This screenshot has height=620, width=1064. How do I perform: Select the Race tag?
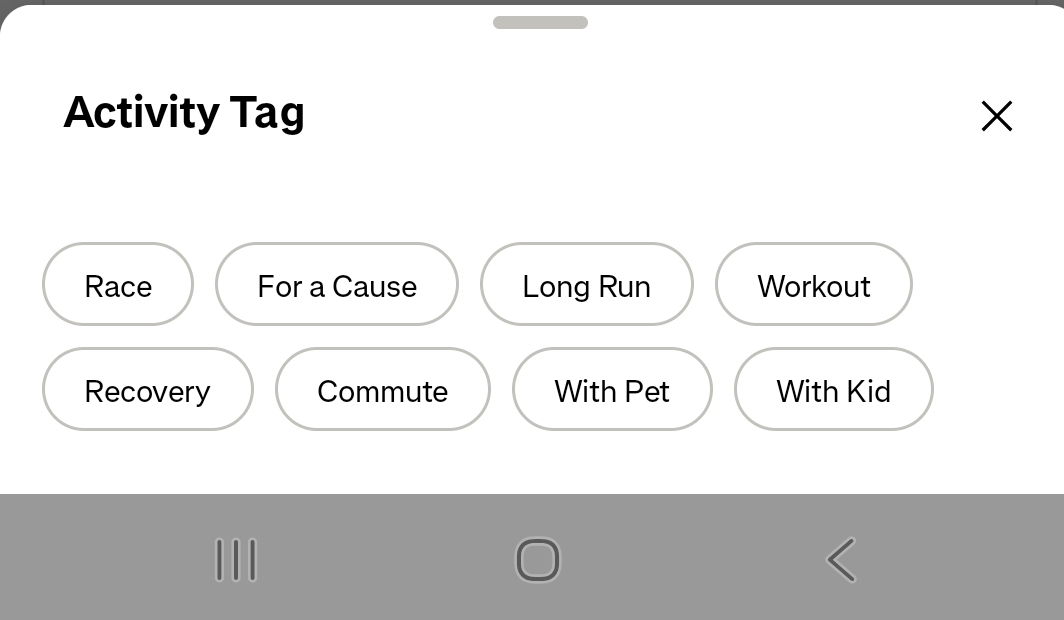pos(118,285)
